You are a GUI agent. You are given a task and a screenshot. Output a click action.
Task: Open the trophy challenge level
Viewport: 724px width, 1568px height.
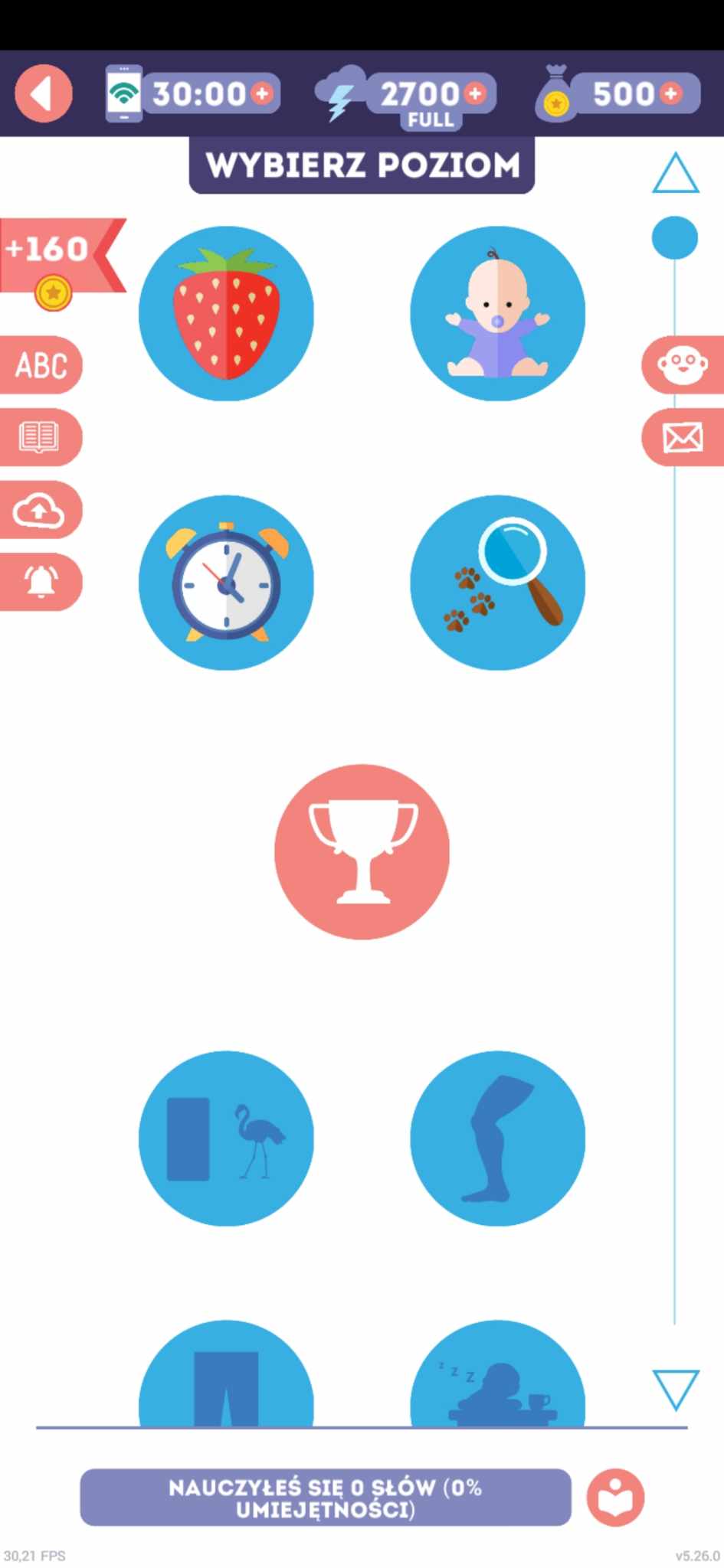(362, 851)
